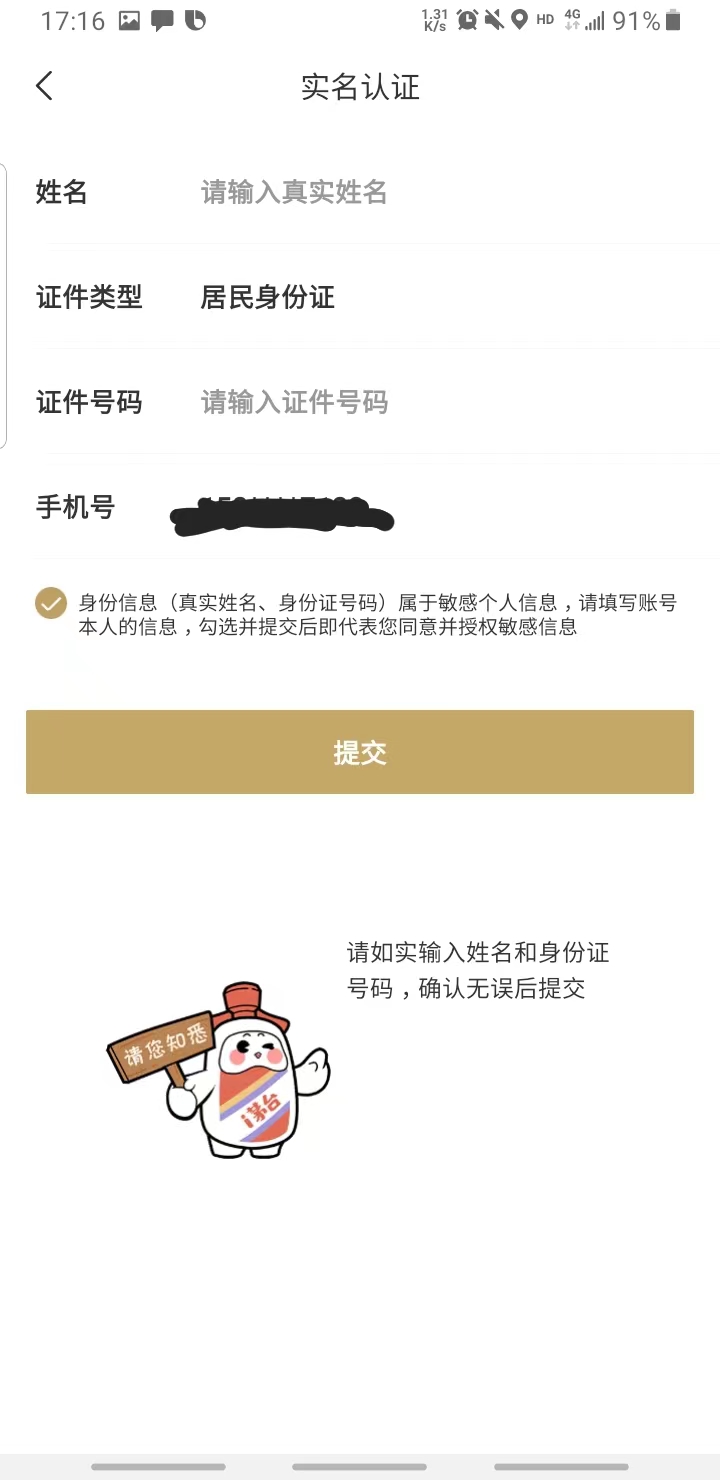Screen dimensions: 720x1480
Task: Toggle the identity information authorization agreement
Action: coord(50,604)
